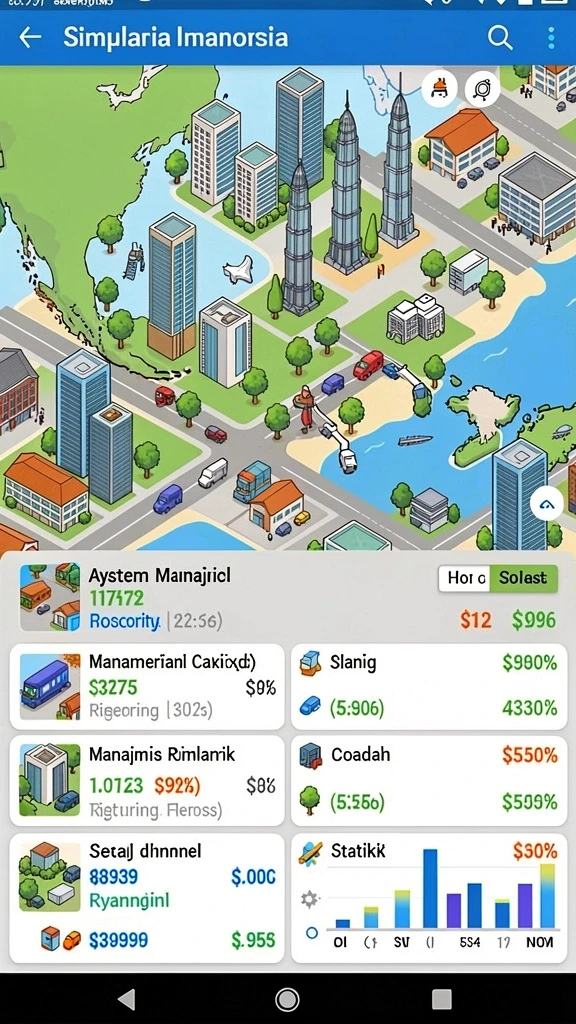576x1024 pixels.
Task: Go back using the app bar arrow
Action: [30, 38]
